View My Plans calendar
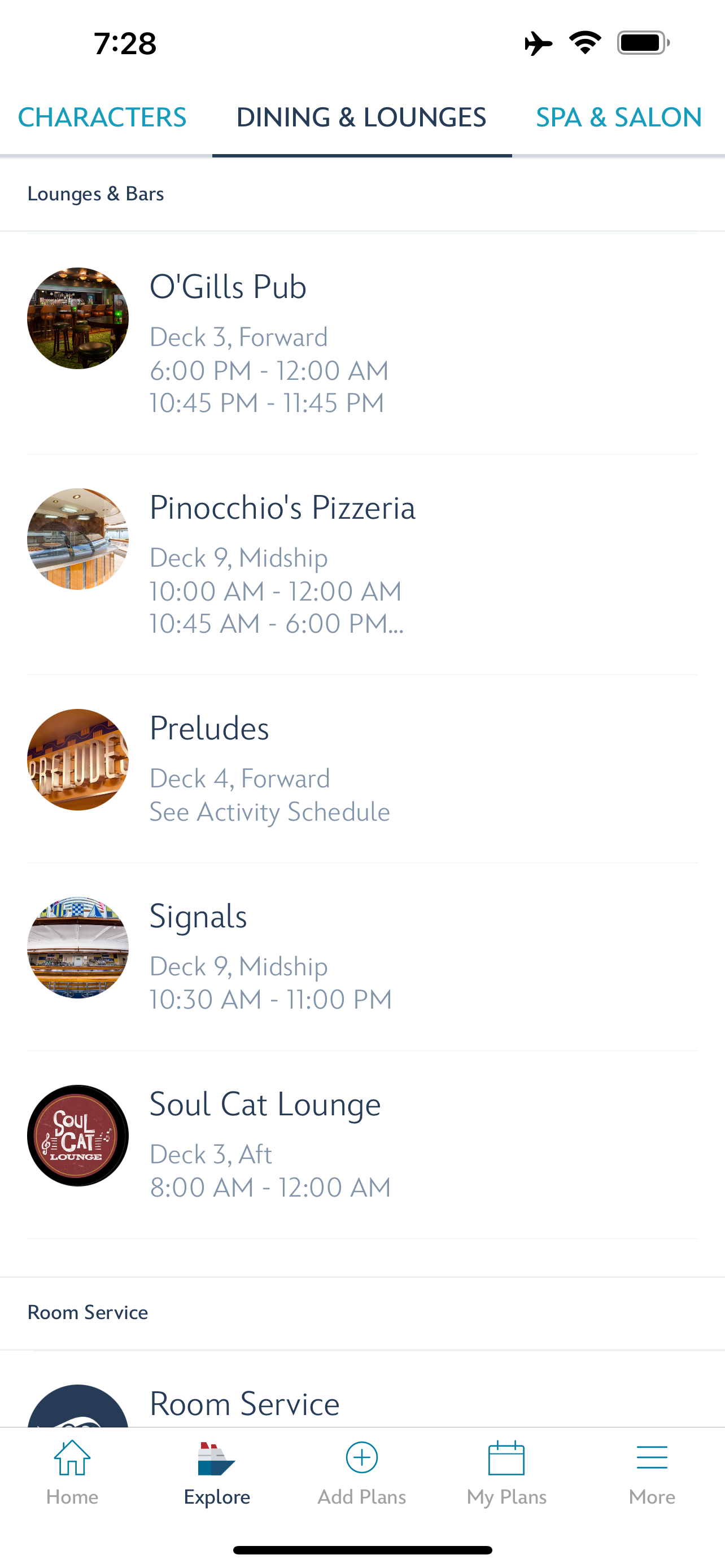This screenshot has width=725, height=1568. click(506, 1473)
